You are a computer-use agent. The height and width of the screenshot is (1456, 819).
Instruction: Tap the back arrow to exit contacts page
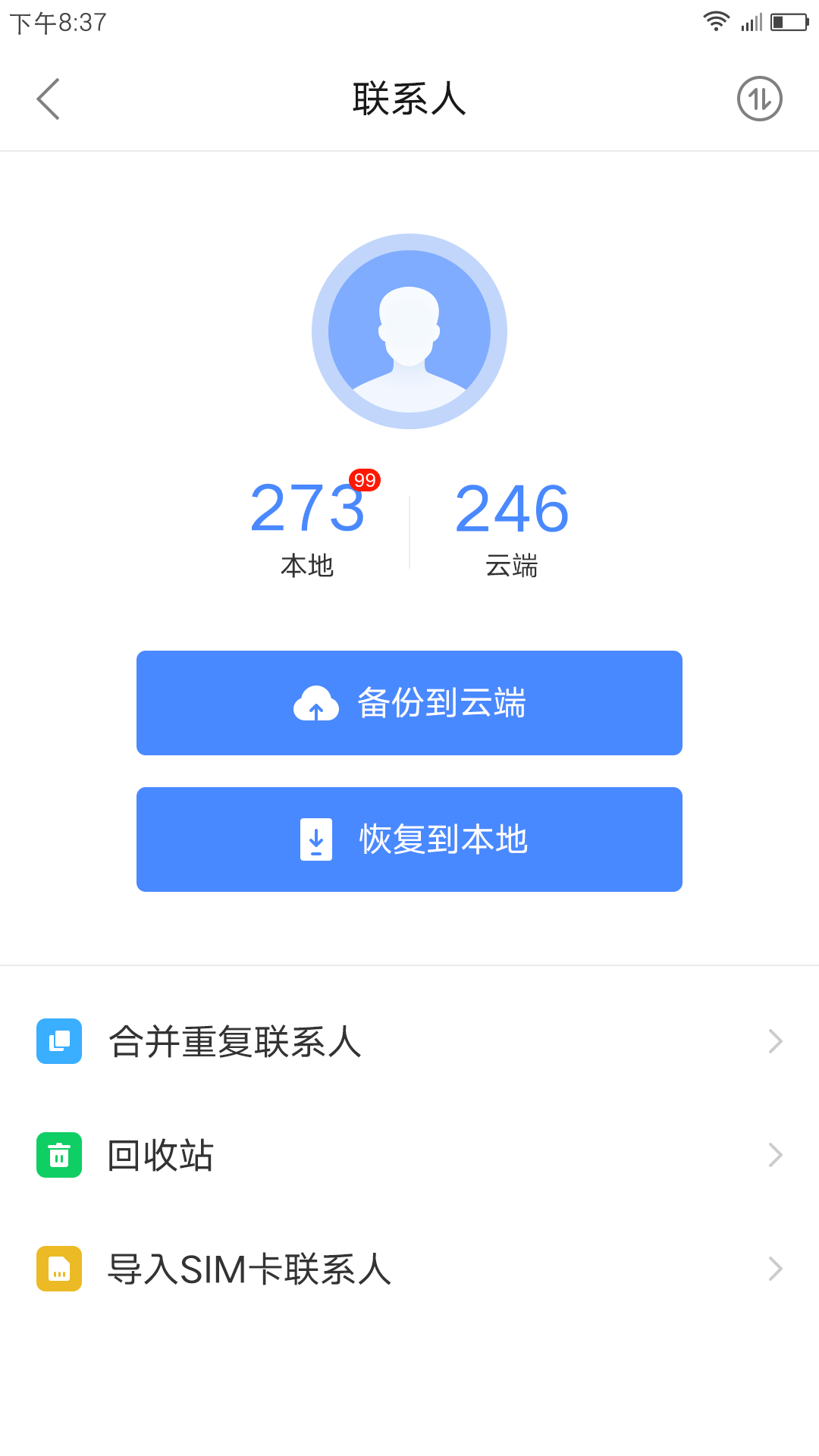48,99
